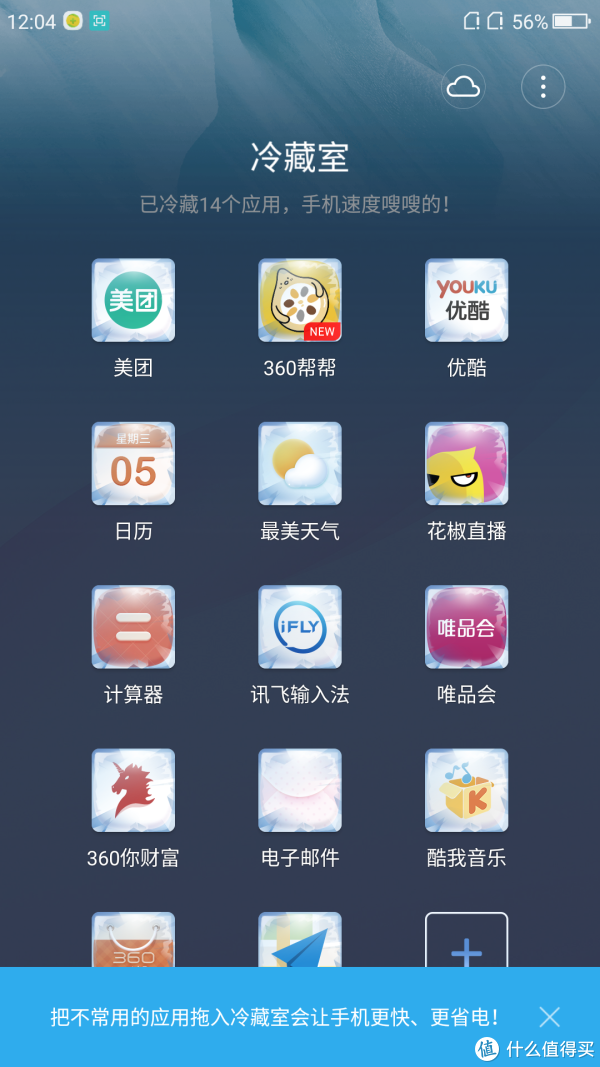
Task: Launch 最美天气 weather app
Action: (300, 464)
